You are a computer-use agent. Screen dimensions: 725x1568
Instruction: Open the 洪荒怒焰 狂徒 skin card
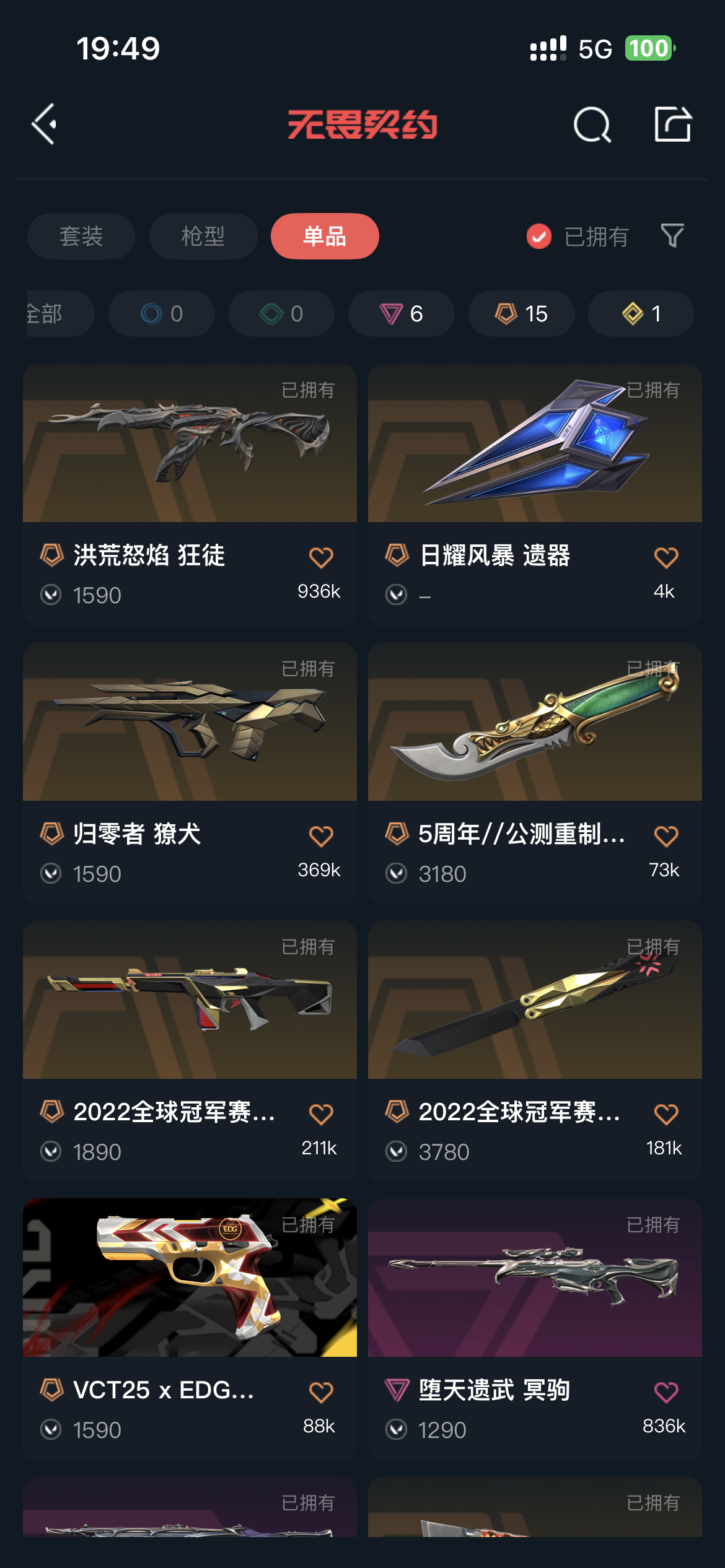[x=190, y=471]
